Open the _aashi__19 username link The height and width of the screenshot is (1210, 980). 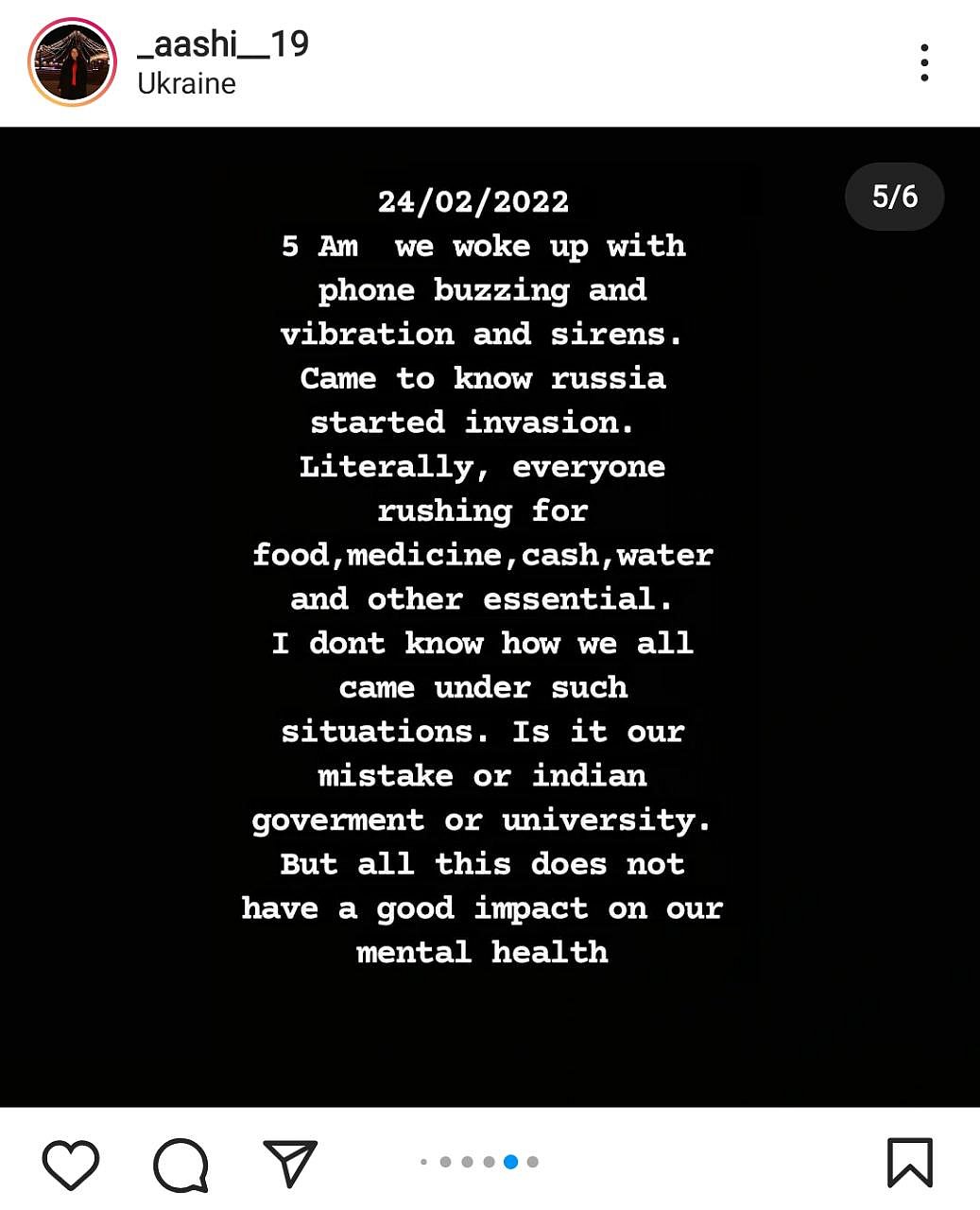(223, 43)
